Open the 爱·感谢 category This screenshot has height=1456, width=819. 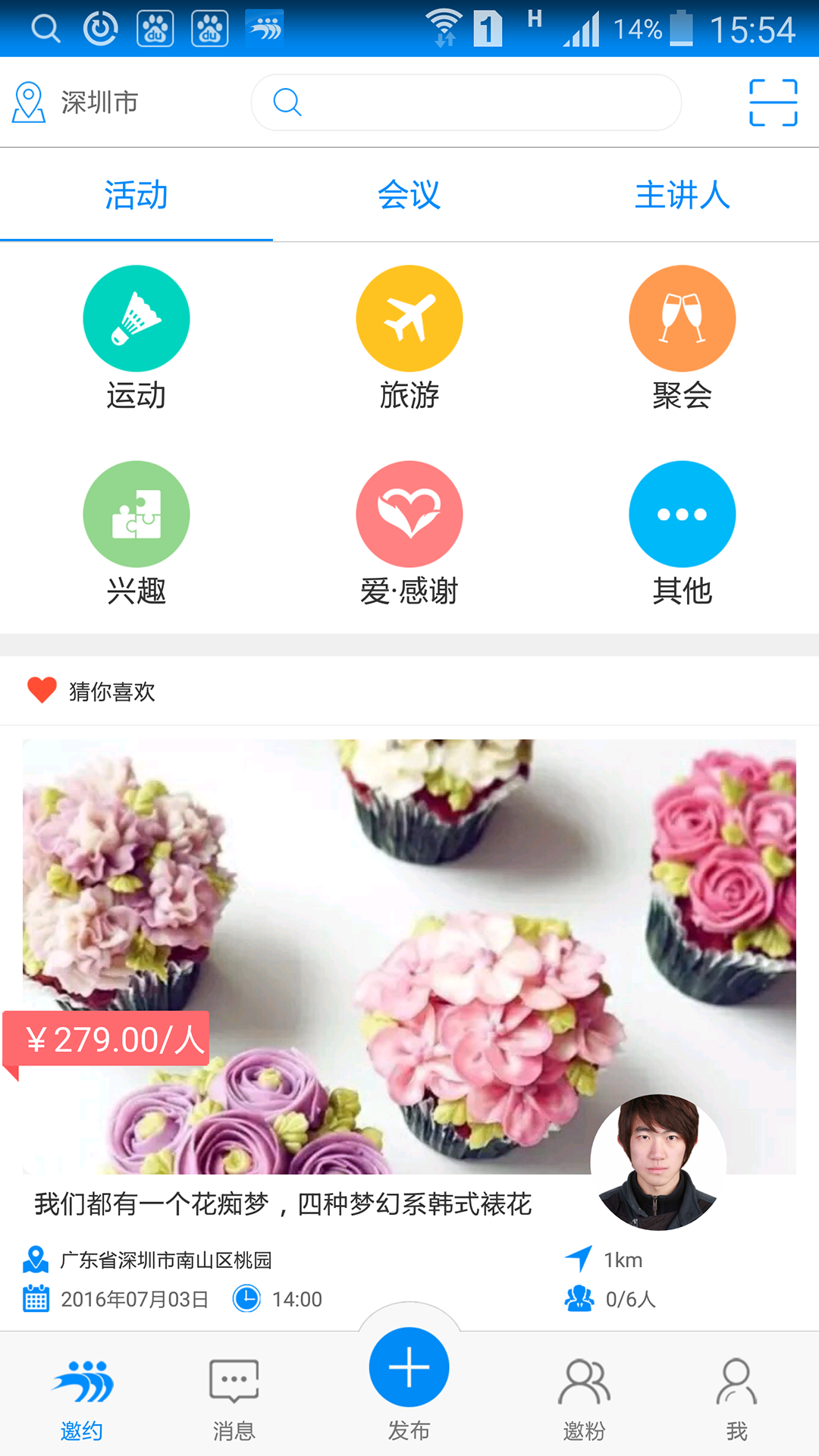tap(409, 515)
